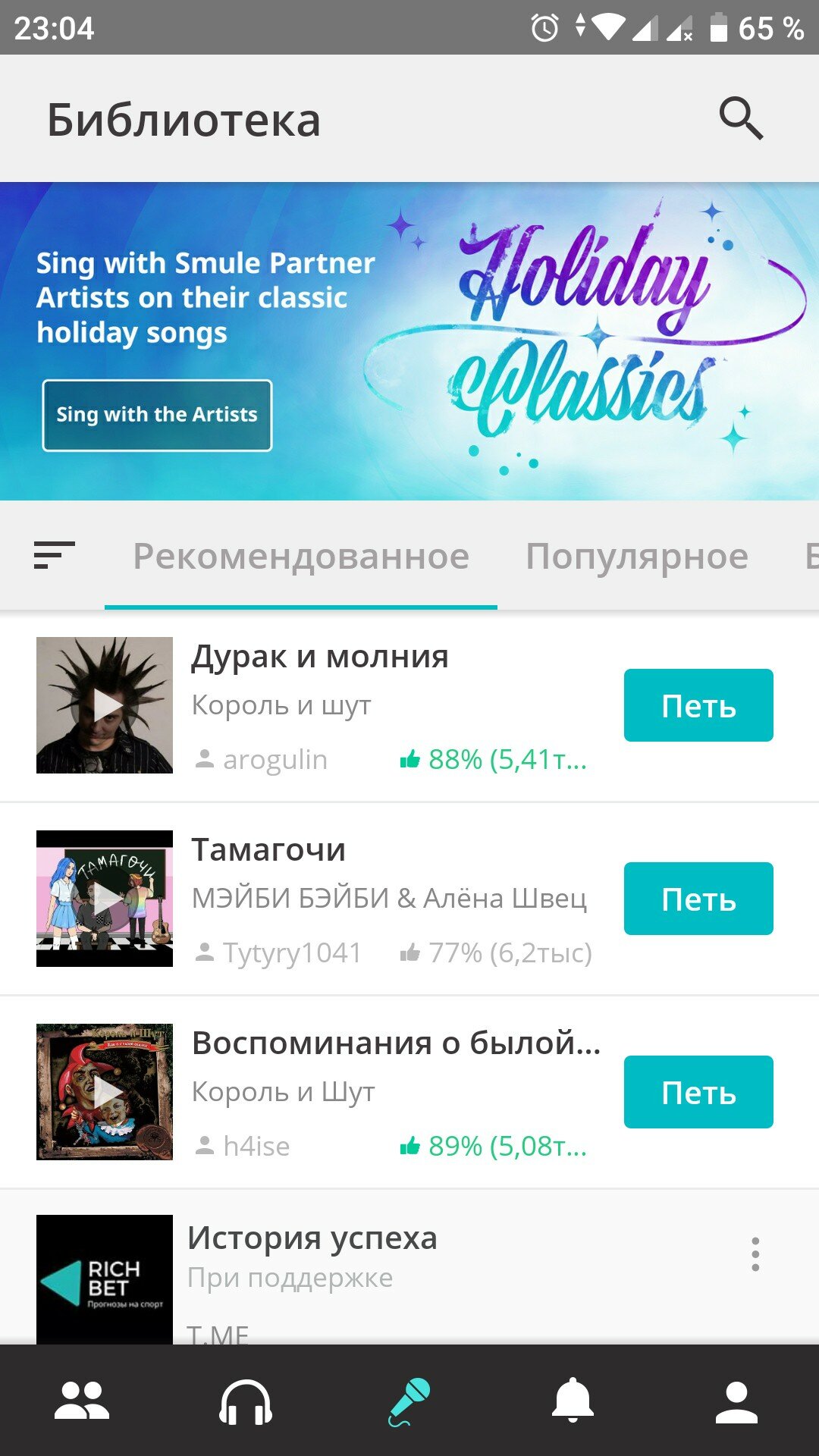The image size is (819, 1456).
Task: Preview Дурак и молния cover thumbnail
Action: tap(105, 705)
